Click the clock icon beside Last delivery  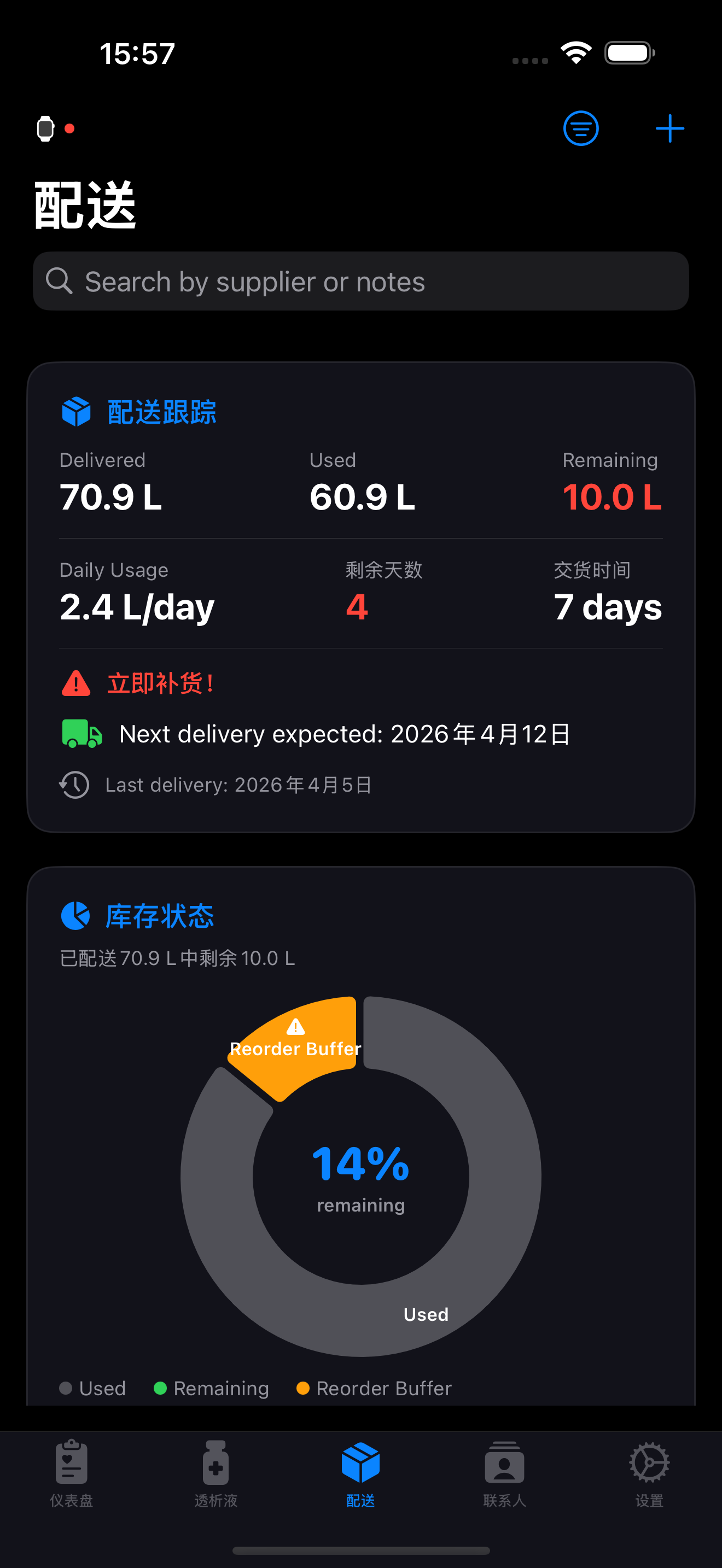click(x=74, y=785)
